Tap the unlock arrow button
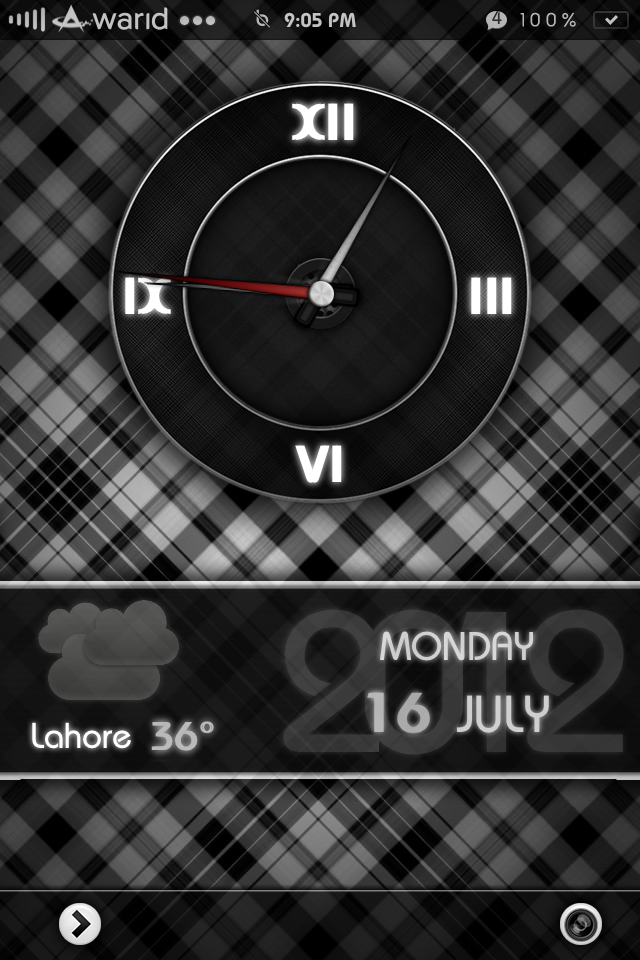 click(80, 924)
